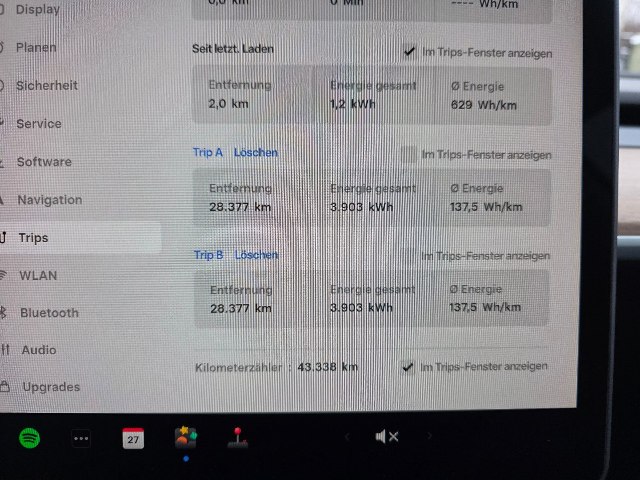Open the Planen settings section

(36, 47)
